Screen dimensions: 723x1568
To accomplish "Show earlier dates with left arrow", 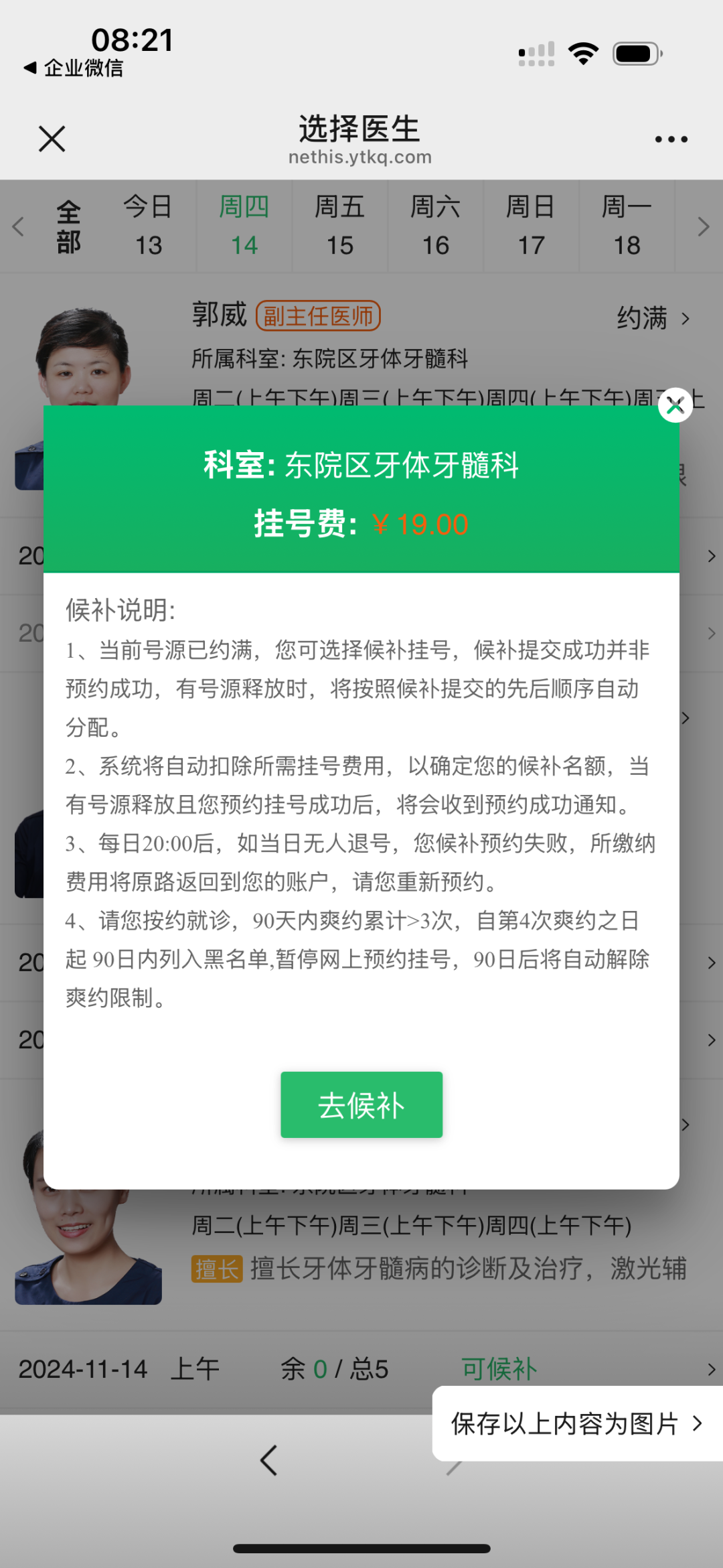I will pyautogui.click(x=18, y=226).
